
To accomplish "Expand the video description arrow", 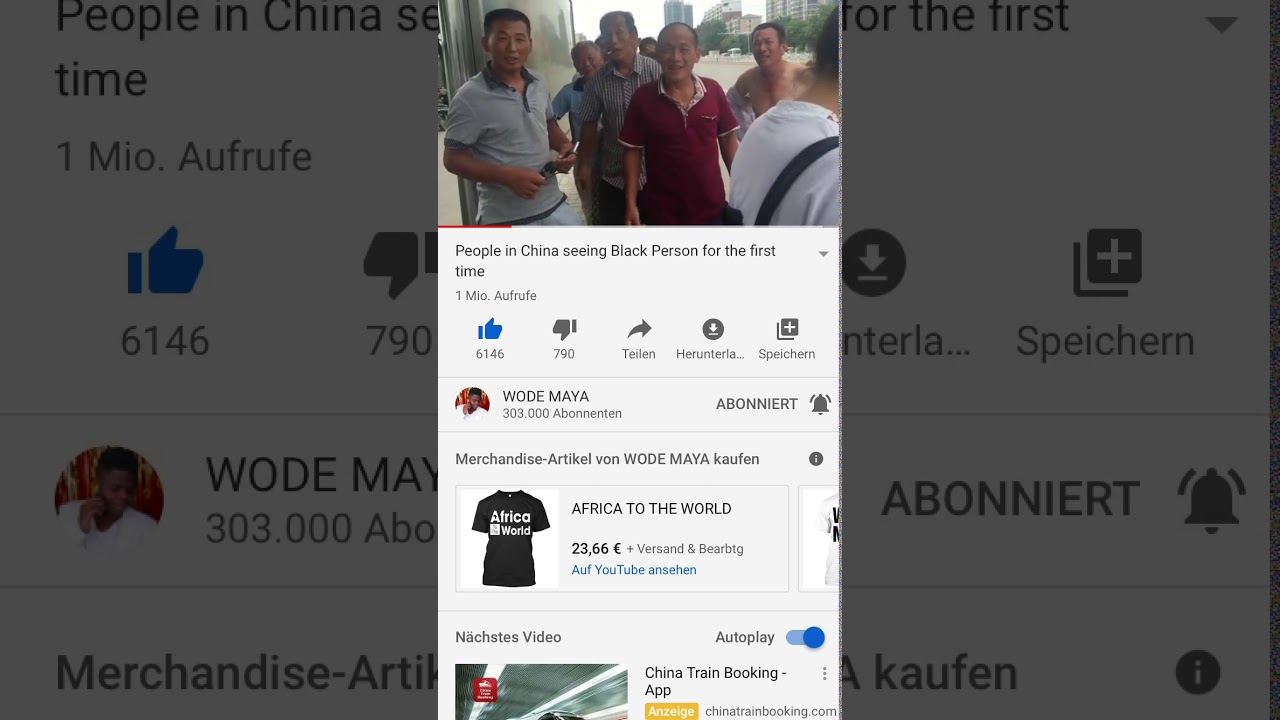I will click(823, 254).
